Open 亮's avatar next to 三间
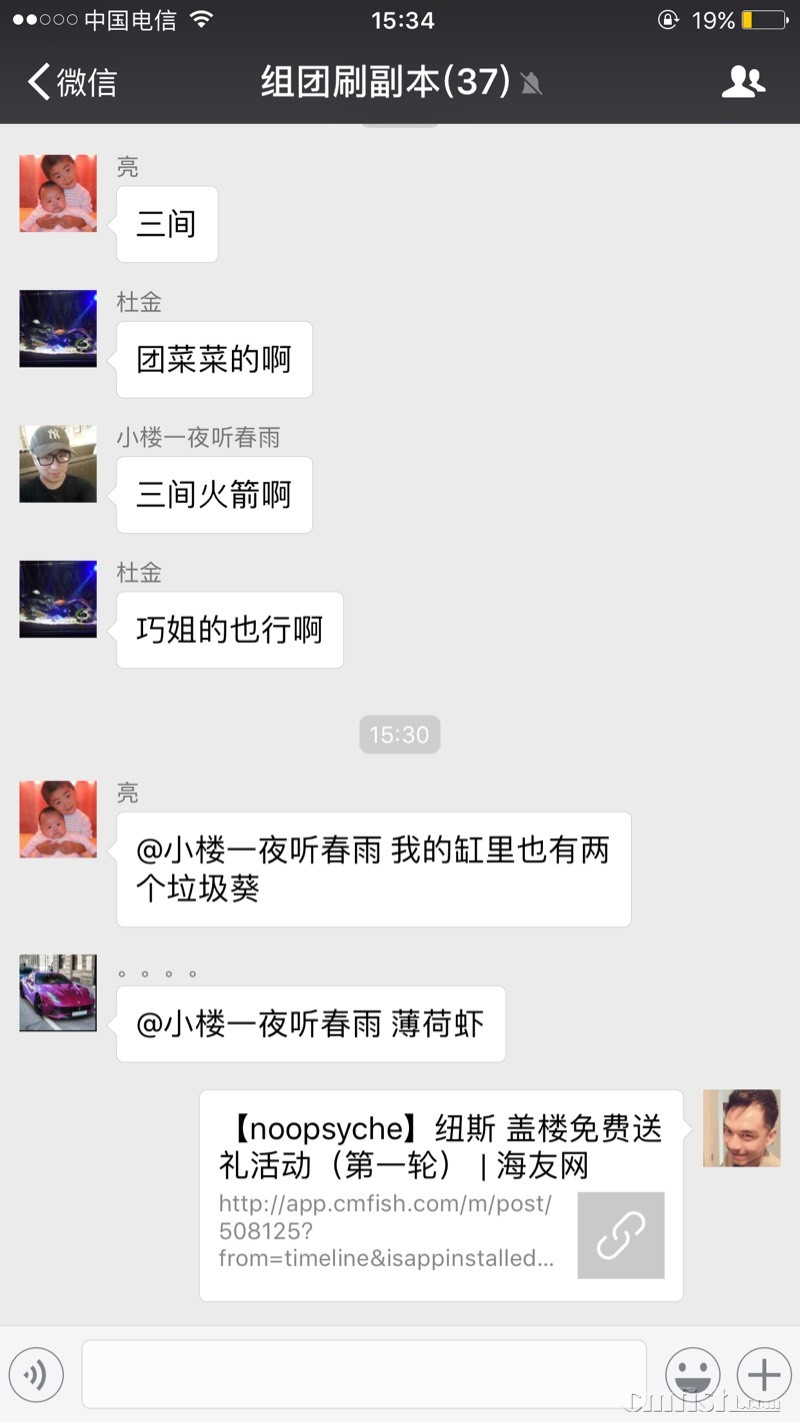This screenshot has height=1423, width=800. coord(58,193)
